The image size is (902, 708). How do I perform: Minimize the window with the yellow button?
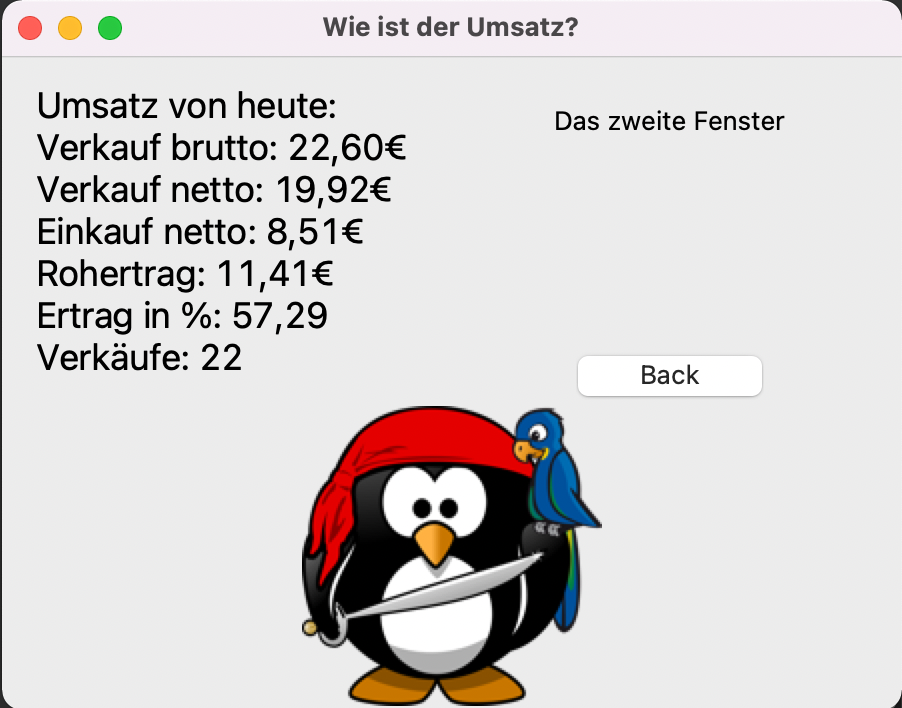70,28
